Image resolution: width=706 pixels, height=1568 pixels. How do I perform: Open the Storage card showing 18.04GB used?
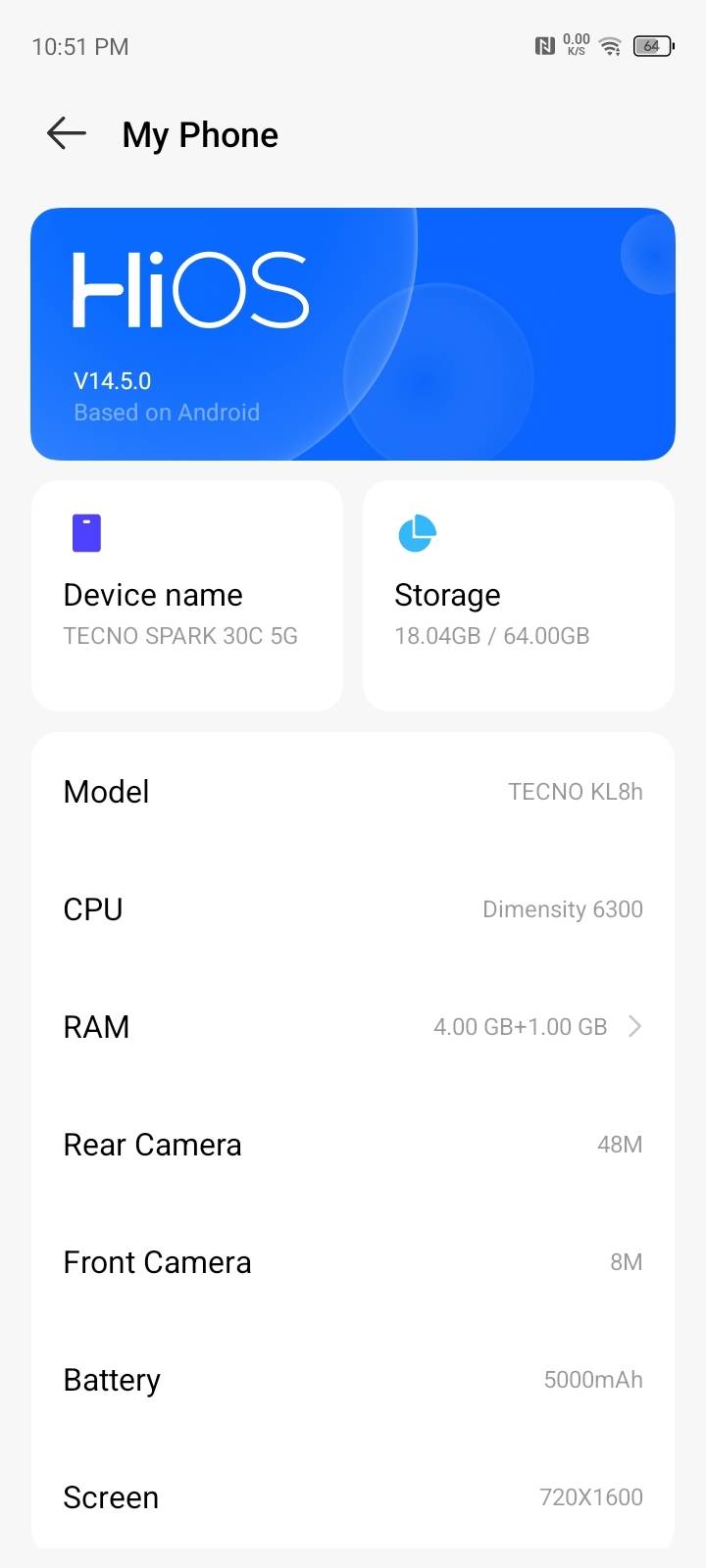[x=518, y=595]
